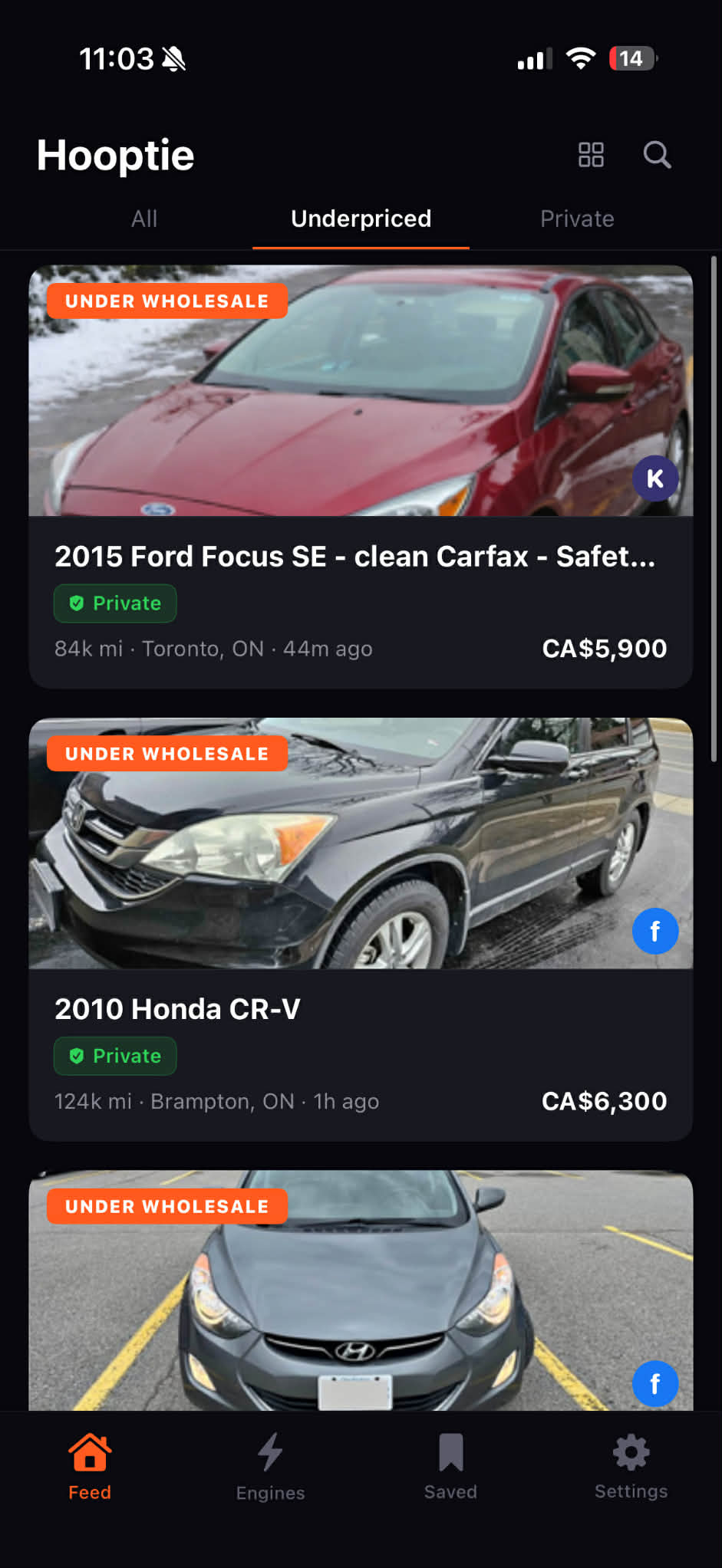Open the grid view layout icon
The image size is (722, 1568).
[x=591, y=155]
